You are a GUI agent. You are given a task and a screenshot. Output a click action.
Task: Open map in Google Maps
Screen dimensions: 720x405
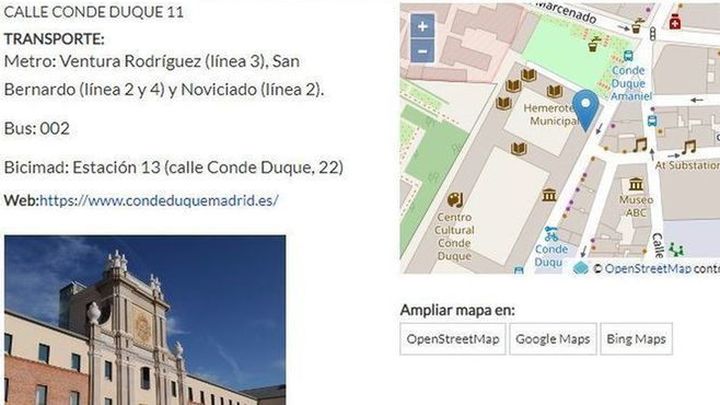(x=553, y=339)
